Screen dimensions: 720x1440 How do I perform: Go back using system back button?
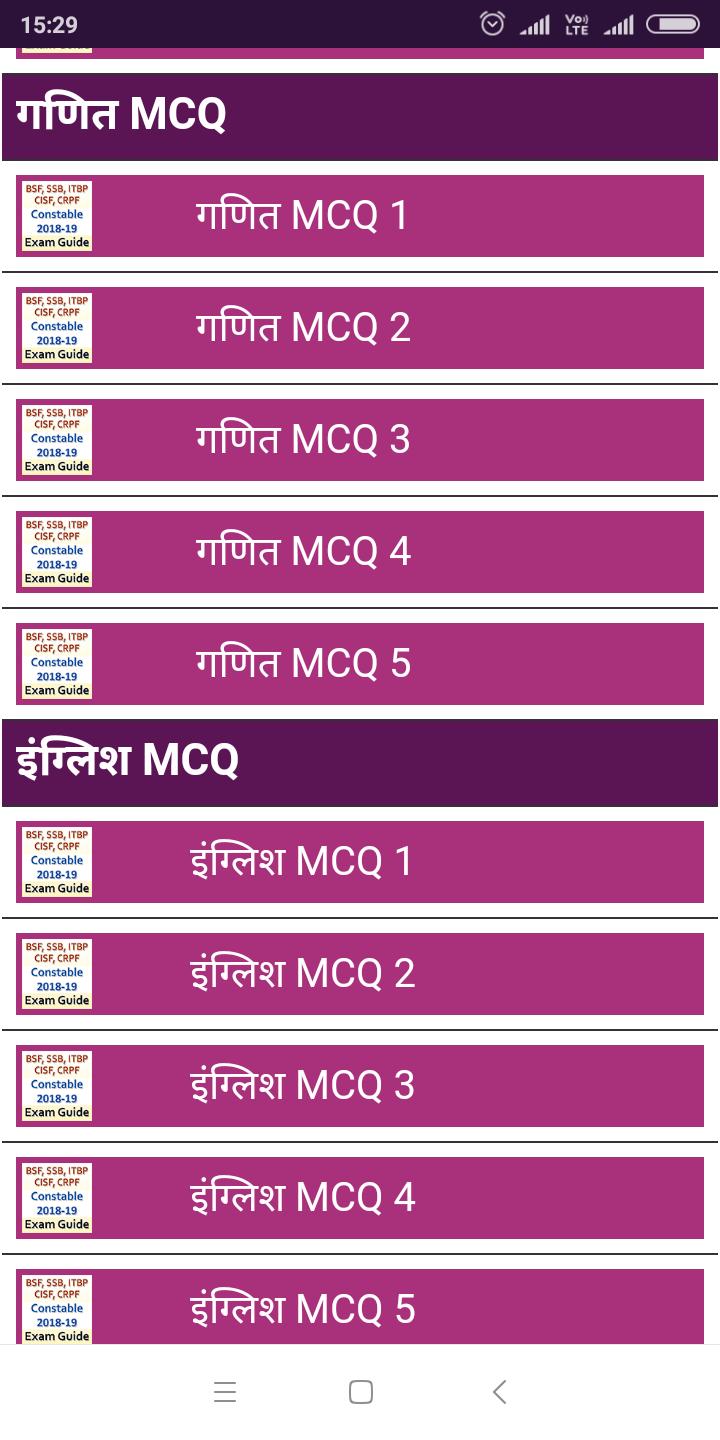[x=499, y=1392]
